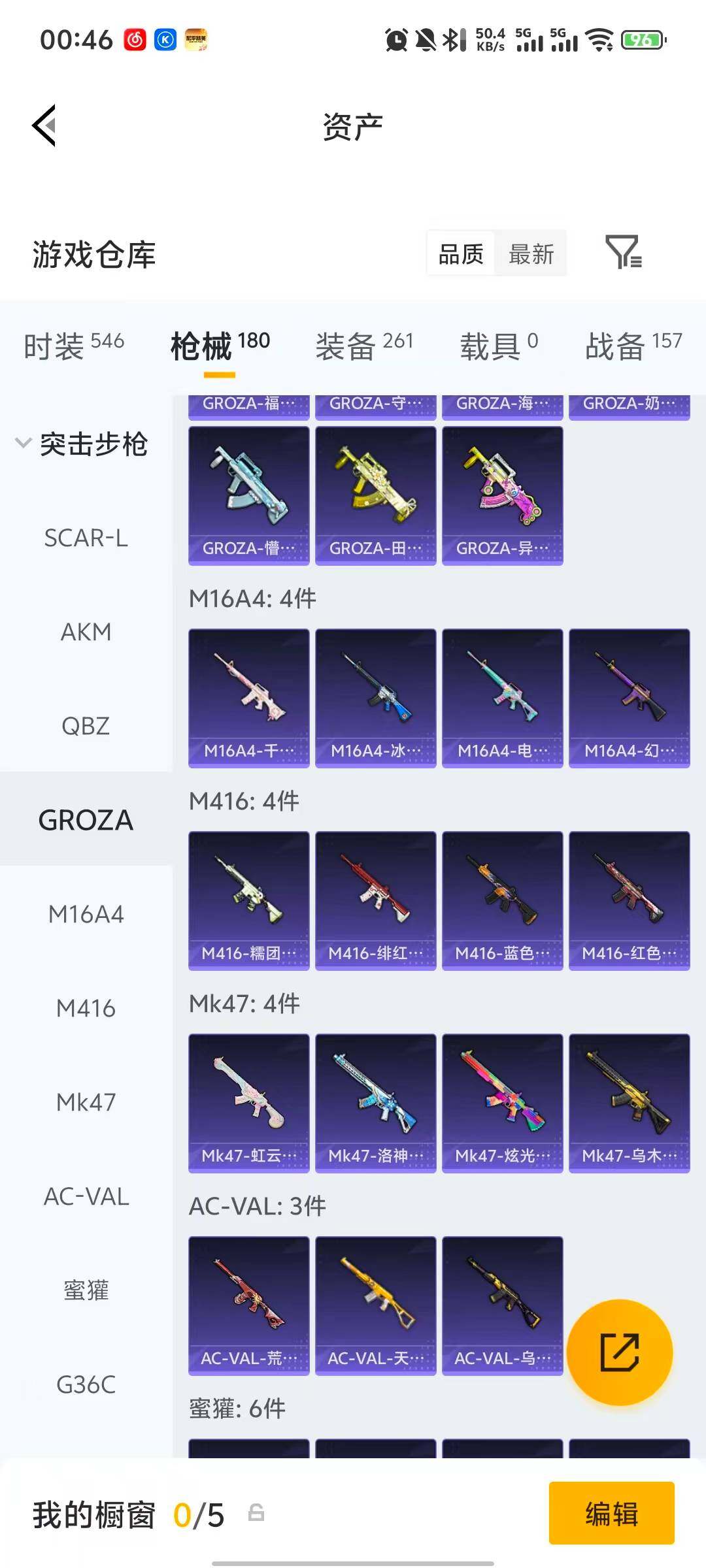Viewport: 706px width, 1568px height.
Task: Choose G36C in the side list
Action: (x=86, y=1384)
